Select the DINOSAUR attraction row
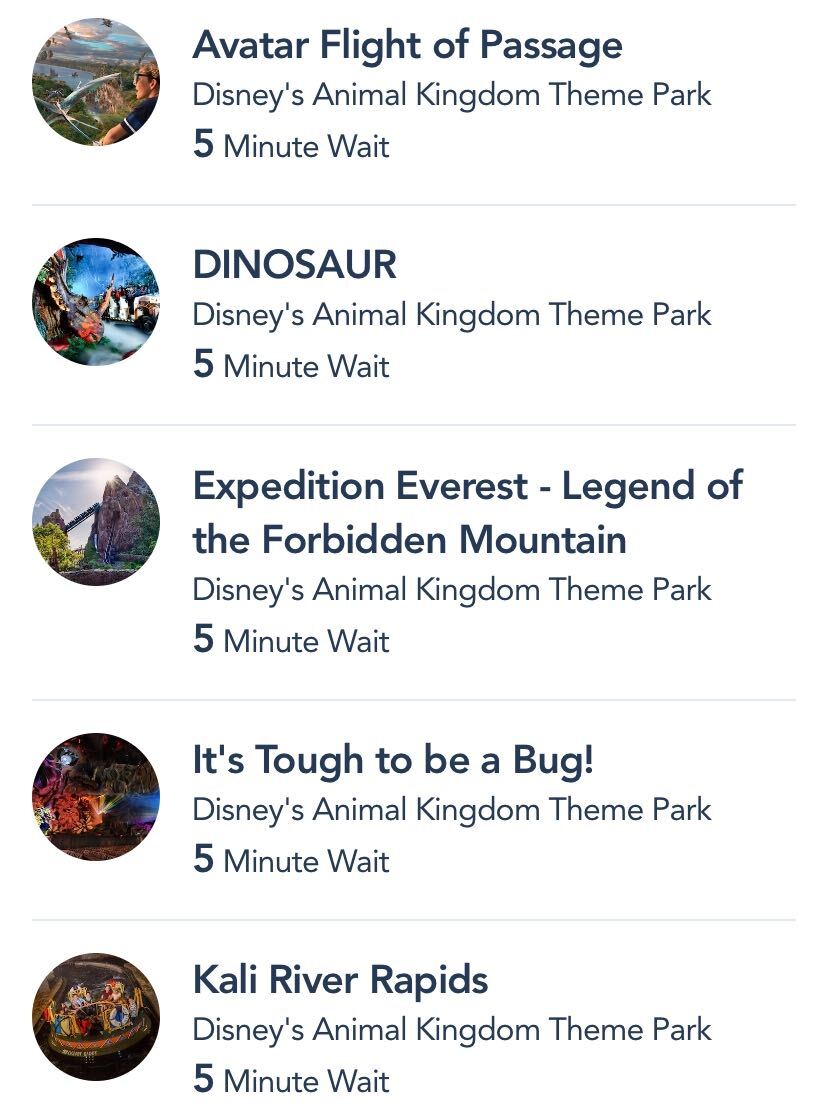The height and width of the screenshot is (1110, 828). (295, 266)
